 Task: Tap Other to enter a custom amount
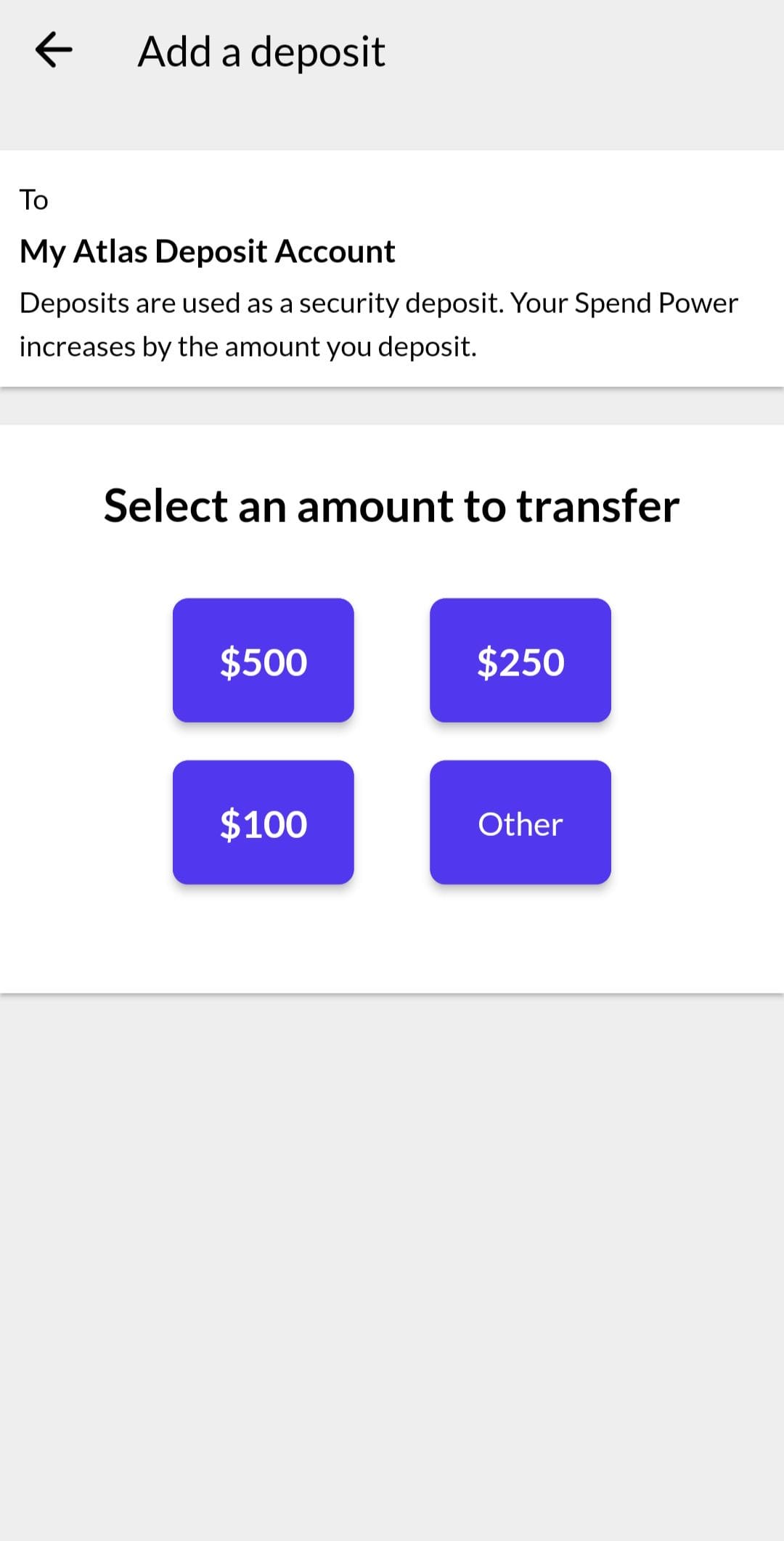520,822
